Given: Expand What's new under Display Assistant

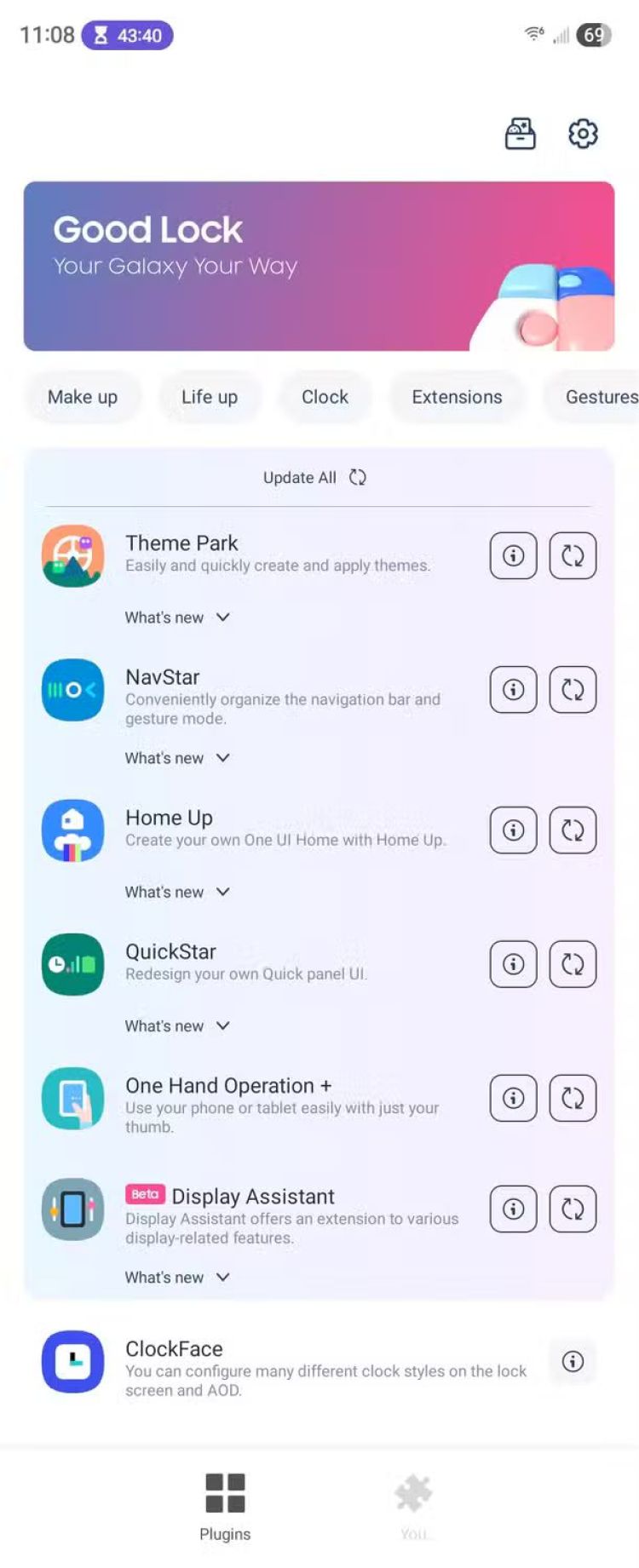Looking at the screenshot, I should 177,1278.
